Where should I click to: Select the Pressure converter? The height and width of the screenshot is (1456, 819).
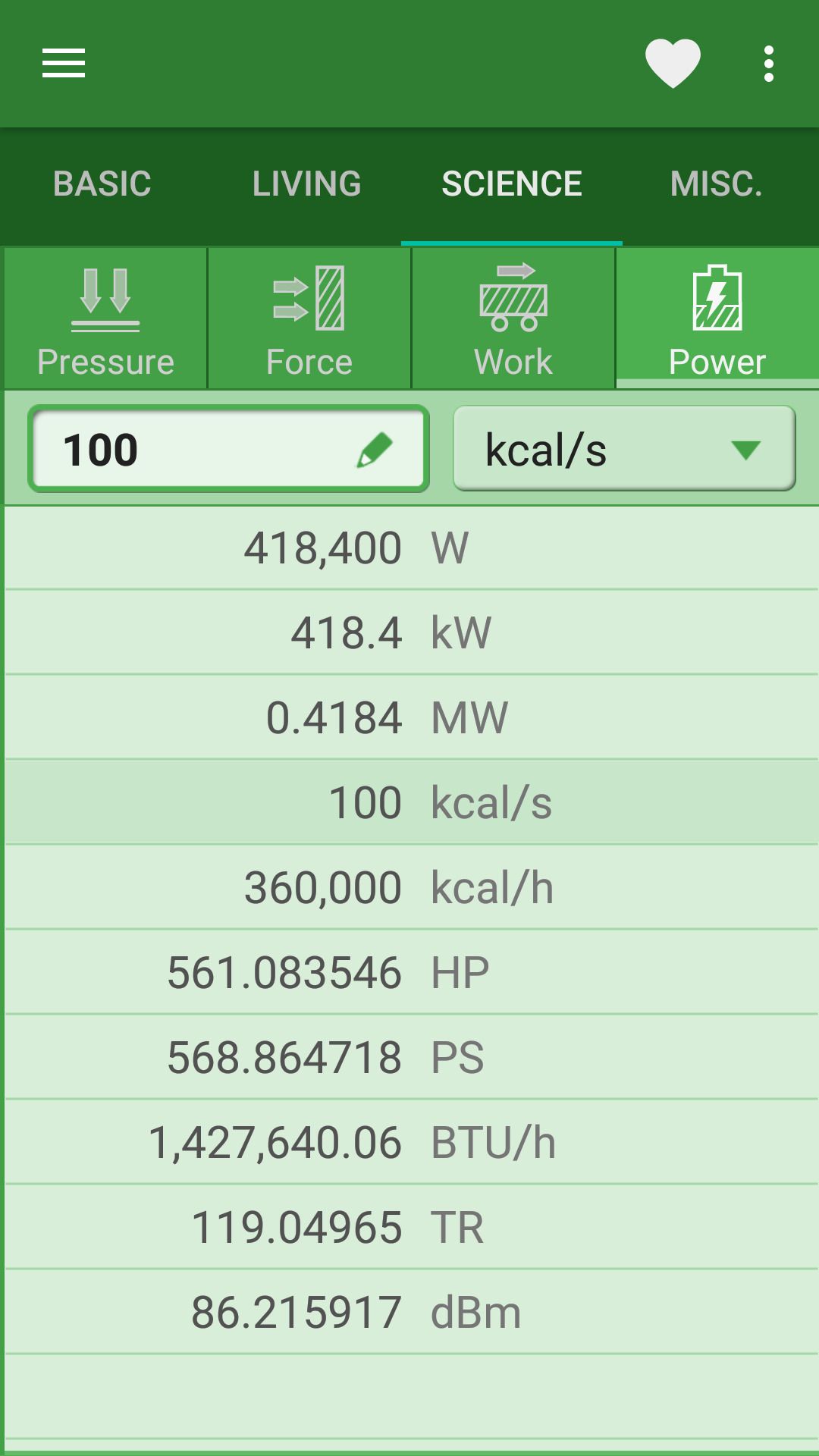105,318
